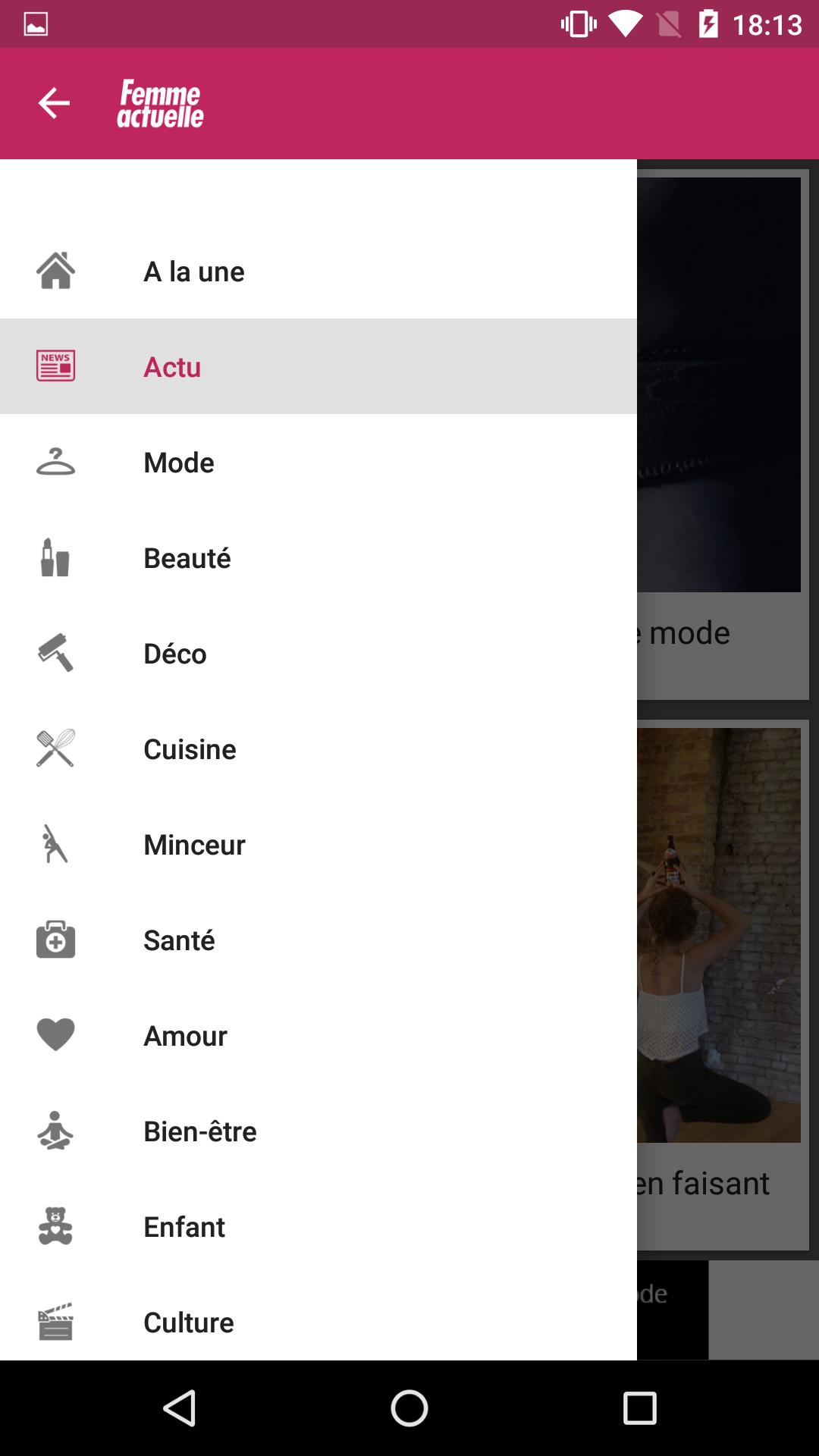Select the A la une home icon
The height and width of the screenshot is (1456, 819).
pos(56,271)
